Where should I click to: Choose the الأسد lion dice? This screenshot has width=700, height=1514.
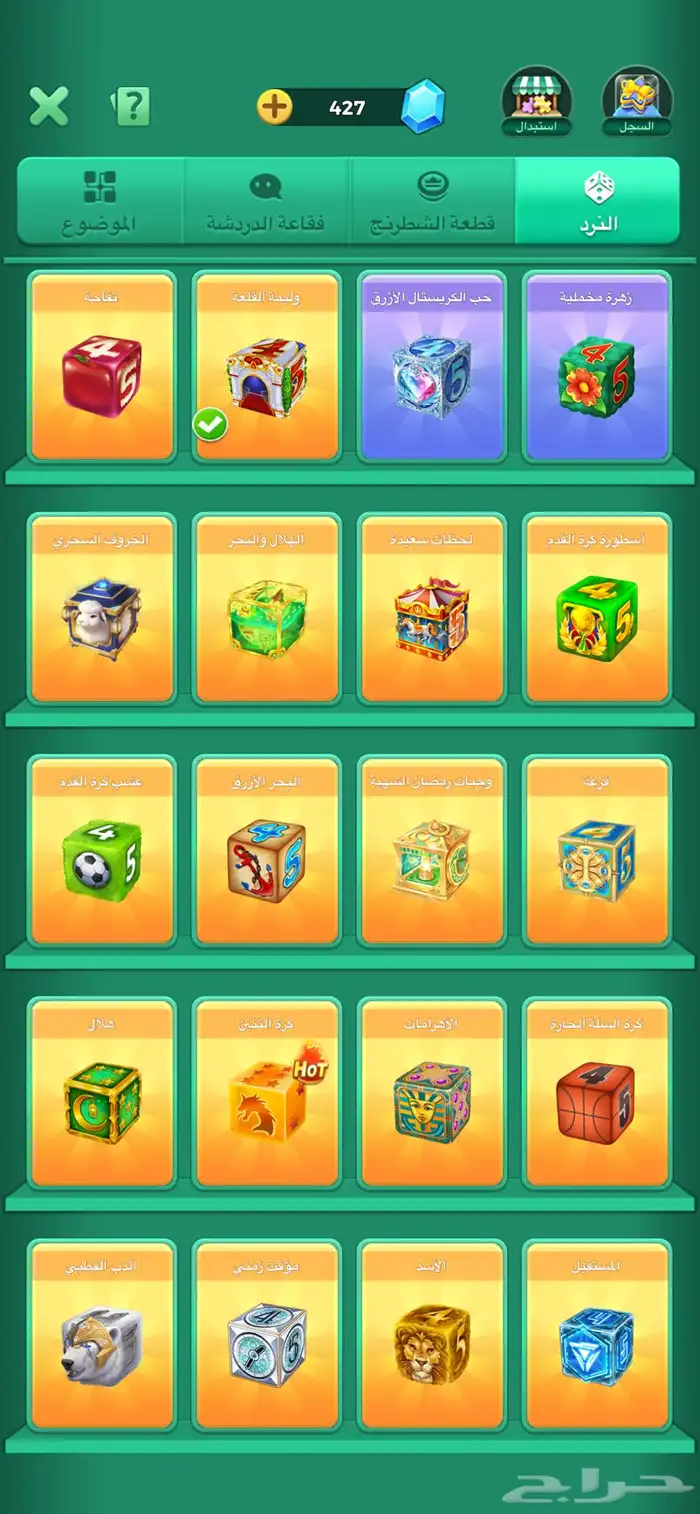(432, 1336)
